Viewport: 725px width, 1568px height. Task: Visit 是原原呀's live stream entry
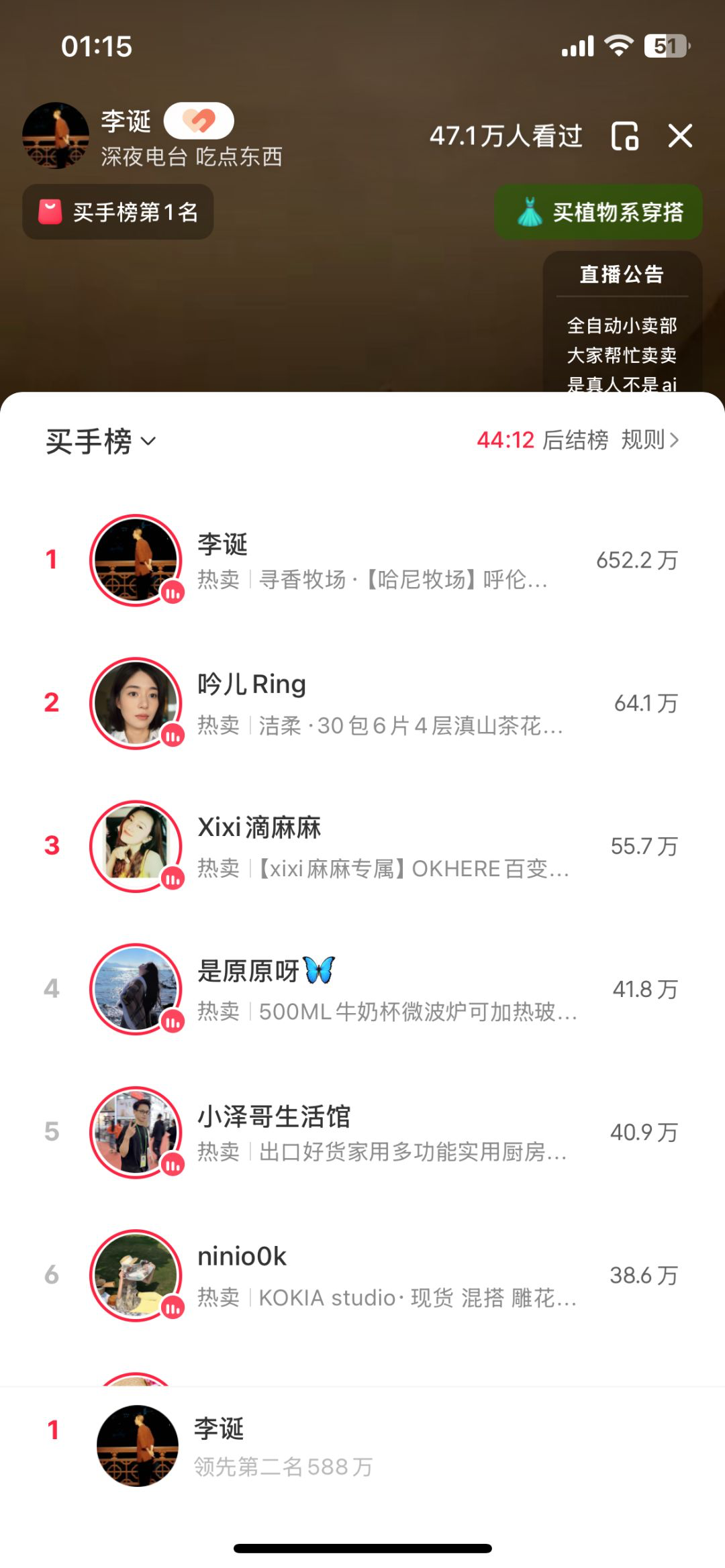tap(362, 989)
